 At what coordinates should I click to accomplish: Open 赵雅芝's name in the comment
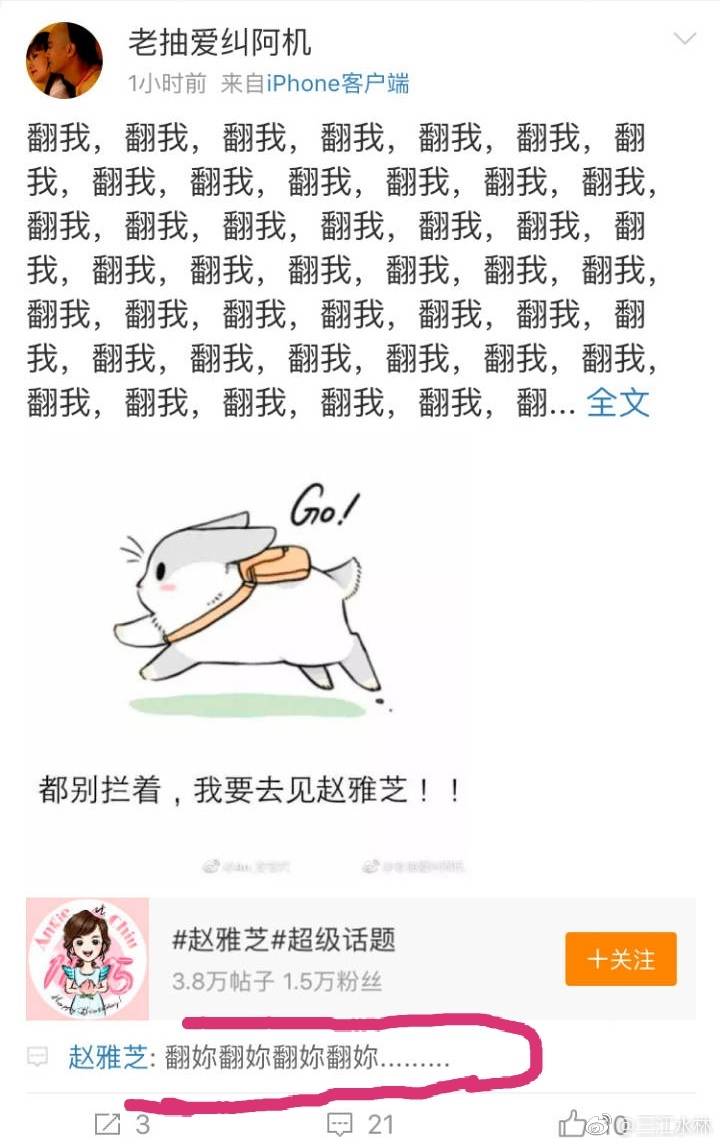(x=107, y=1056)
